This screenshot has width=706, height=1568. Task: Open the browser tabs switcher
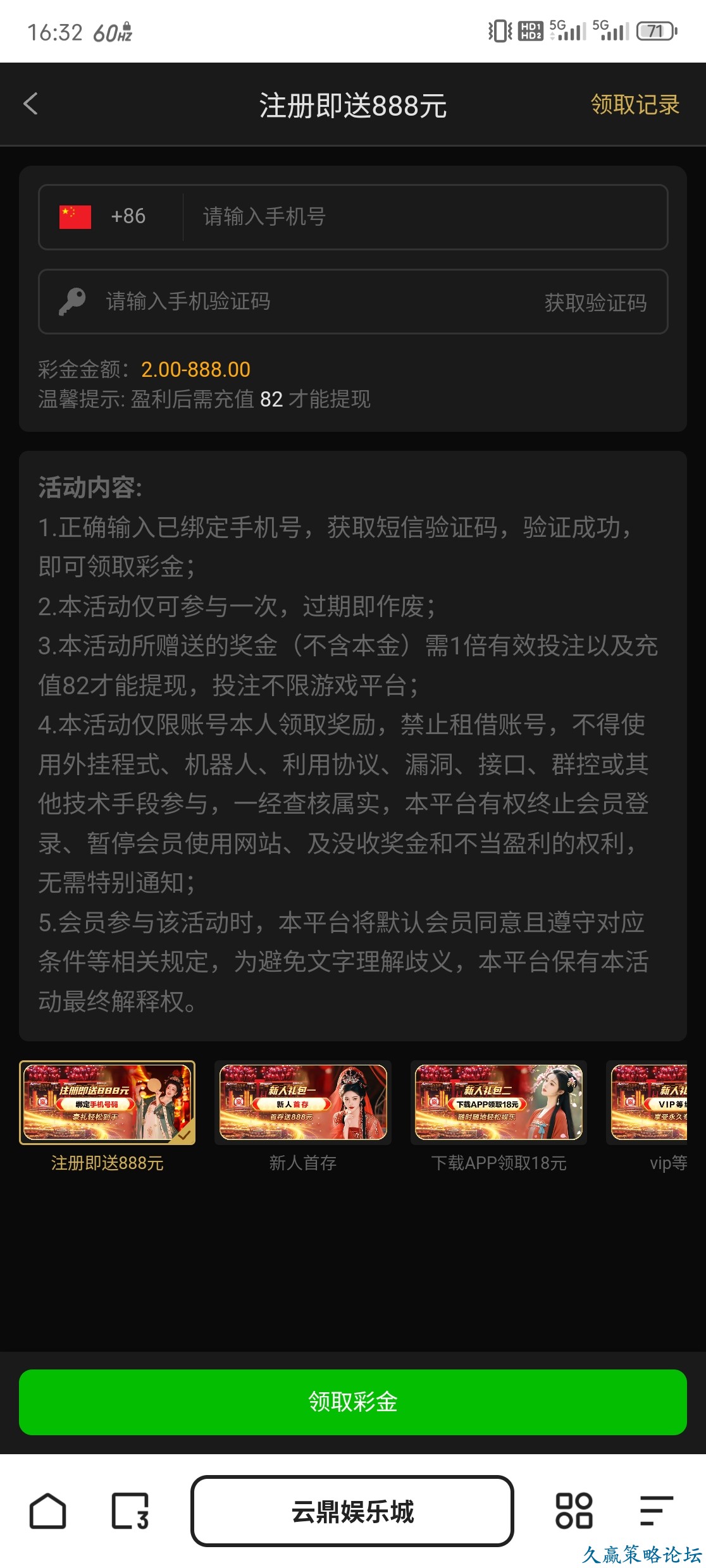pyautogui.click(x=130, y=1511)
